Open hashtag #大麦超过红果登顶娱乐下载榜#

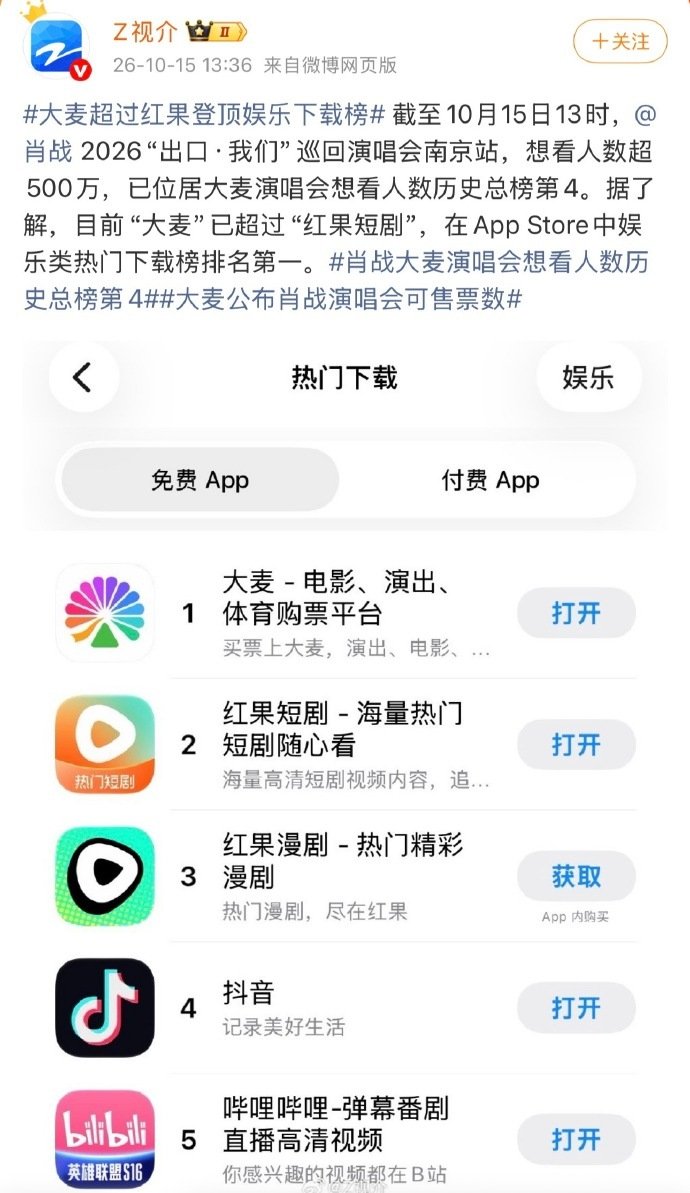[205, 116]
